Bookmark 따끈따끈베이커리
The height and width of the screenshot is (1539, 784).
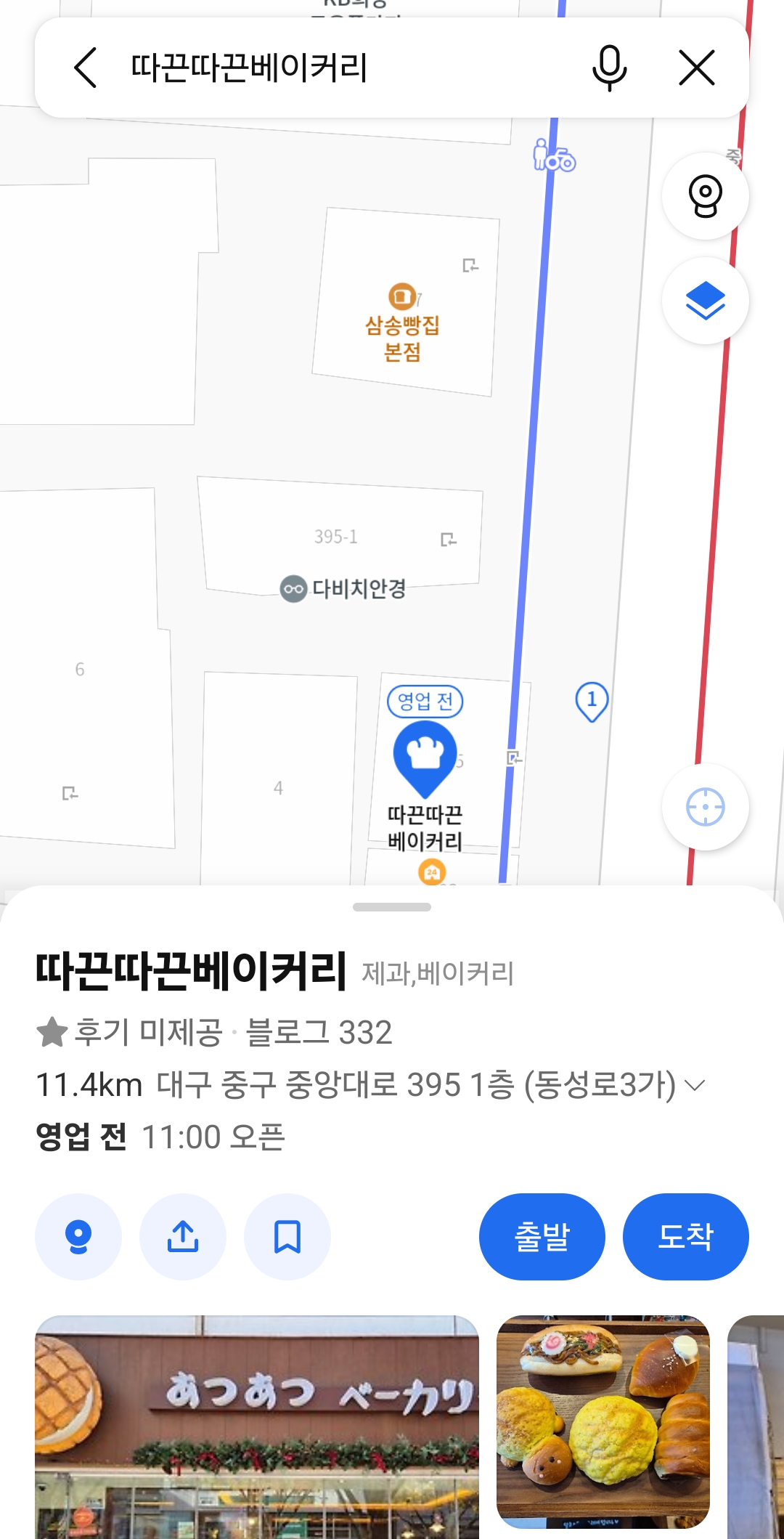pos(287,1237)
